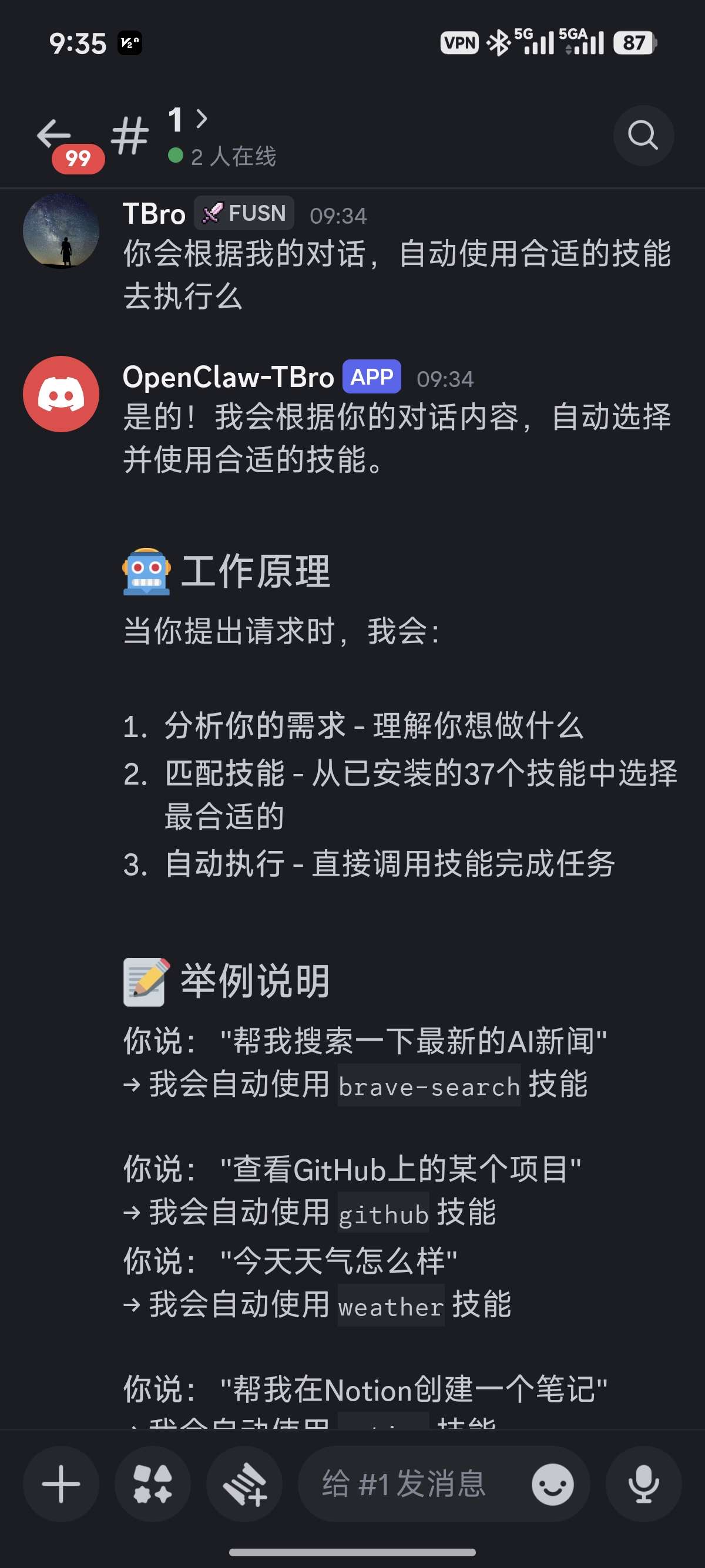This screenshot has height=1568, width=705.
Task: Tap the plus attachment icon
Action: (x=60, y=1484)
